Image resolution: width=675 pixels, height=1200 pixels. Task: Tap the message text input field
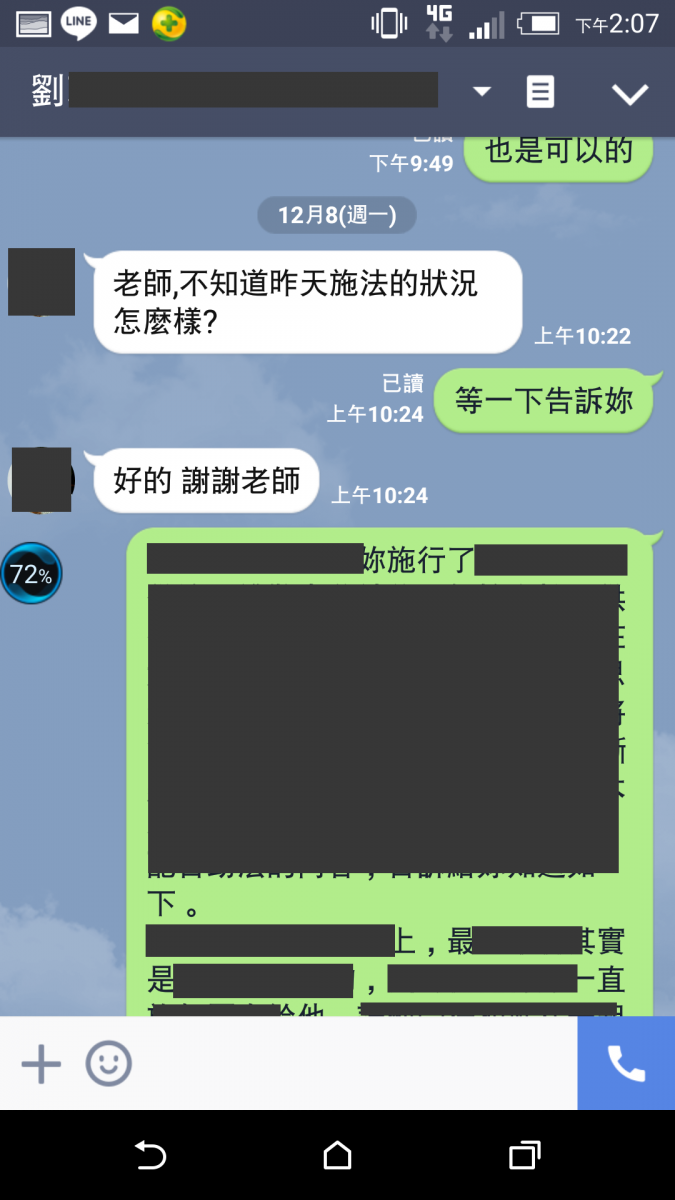350,1064
